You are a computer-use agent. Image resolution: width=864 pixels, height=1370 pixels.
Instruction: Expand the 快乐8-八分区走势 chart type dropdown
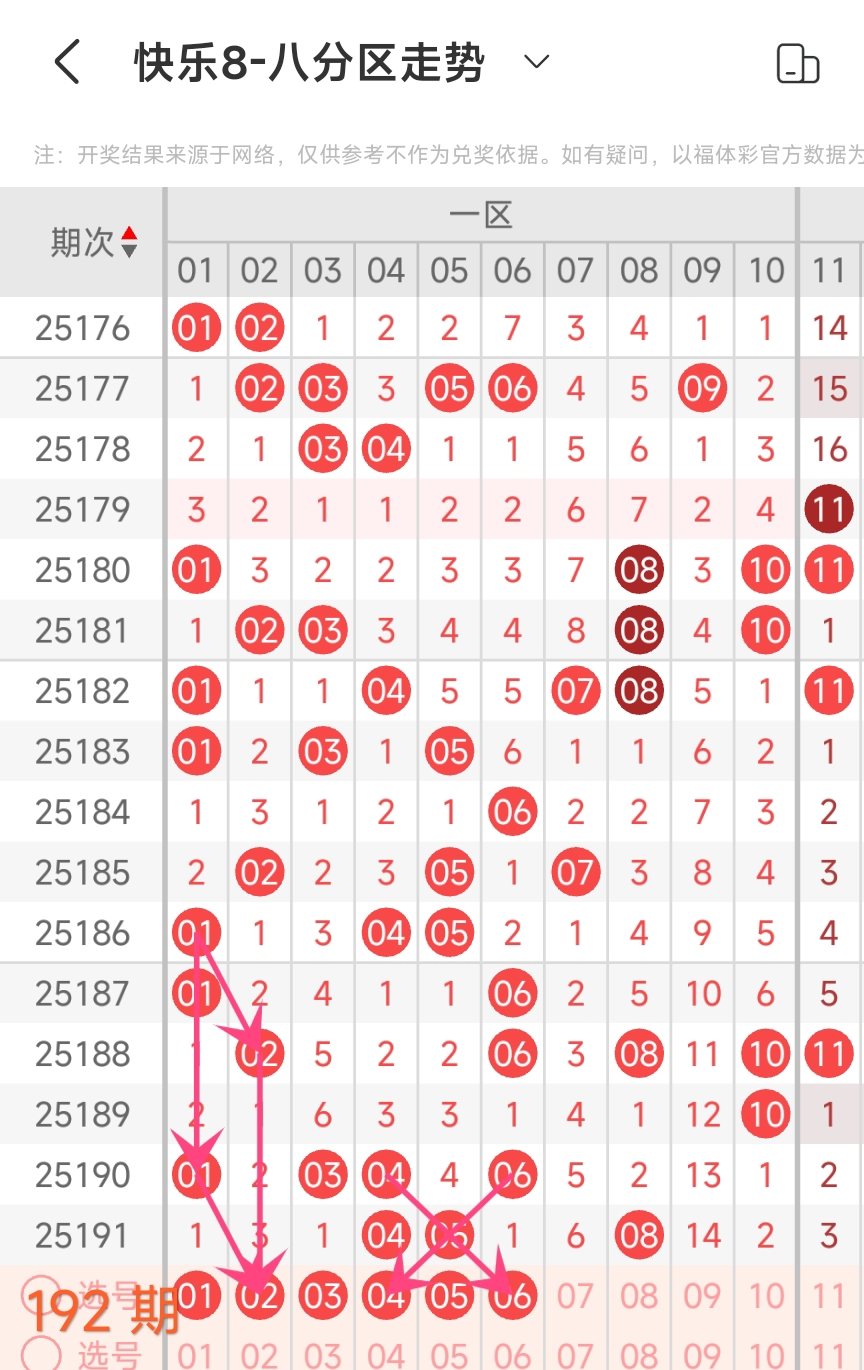[x=536, y=63]
